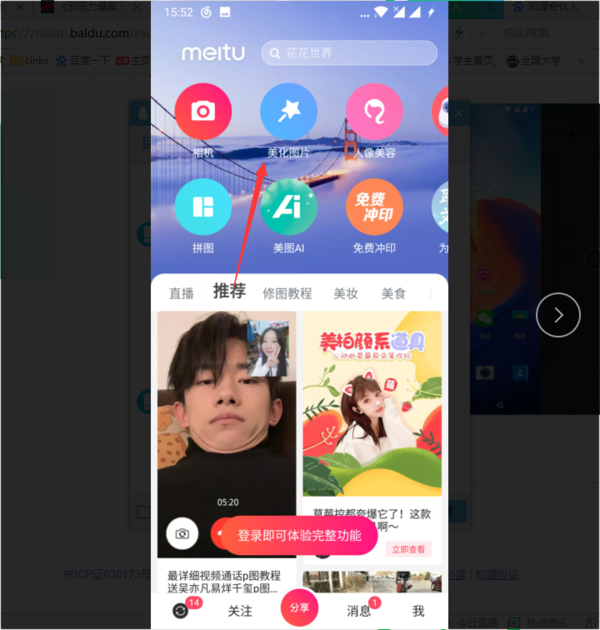600x630 pixels.
Task: Open the 拼图 collage tool
Action: tap(203, 208)
